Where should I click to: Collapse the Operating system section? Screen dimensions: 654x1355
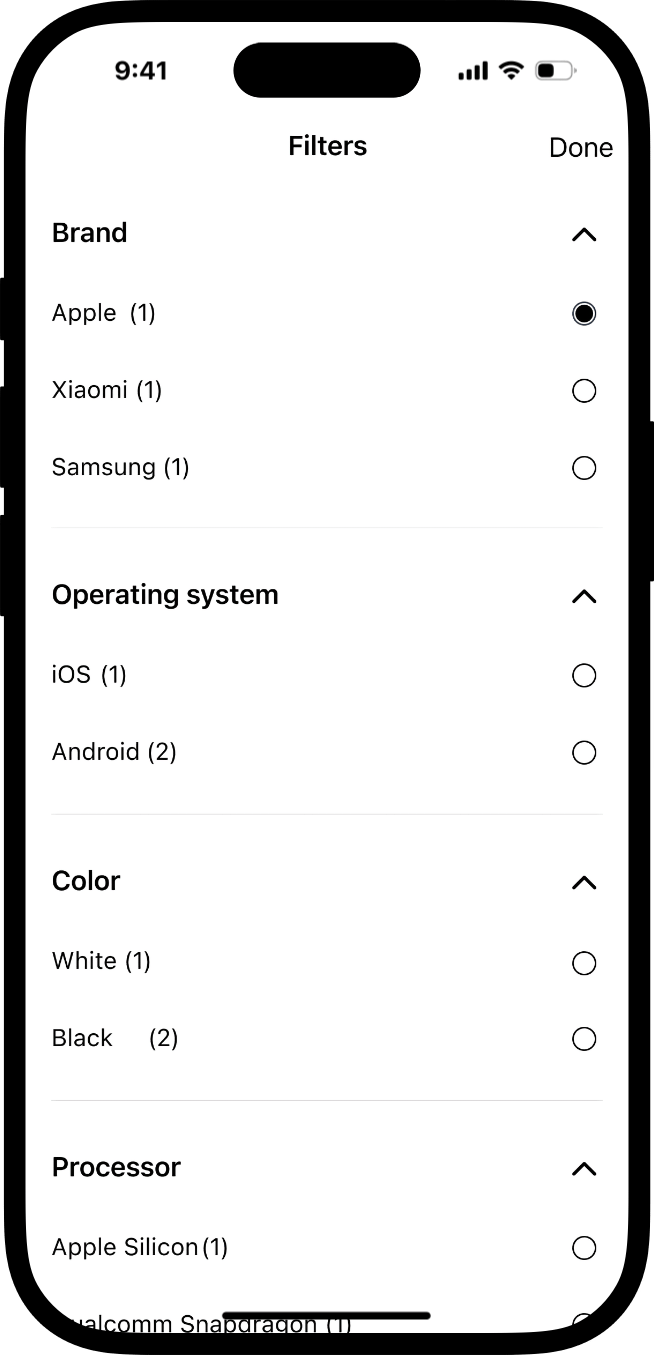coord(584,597)
